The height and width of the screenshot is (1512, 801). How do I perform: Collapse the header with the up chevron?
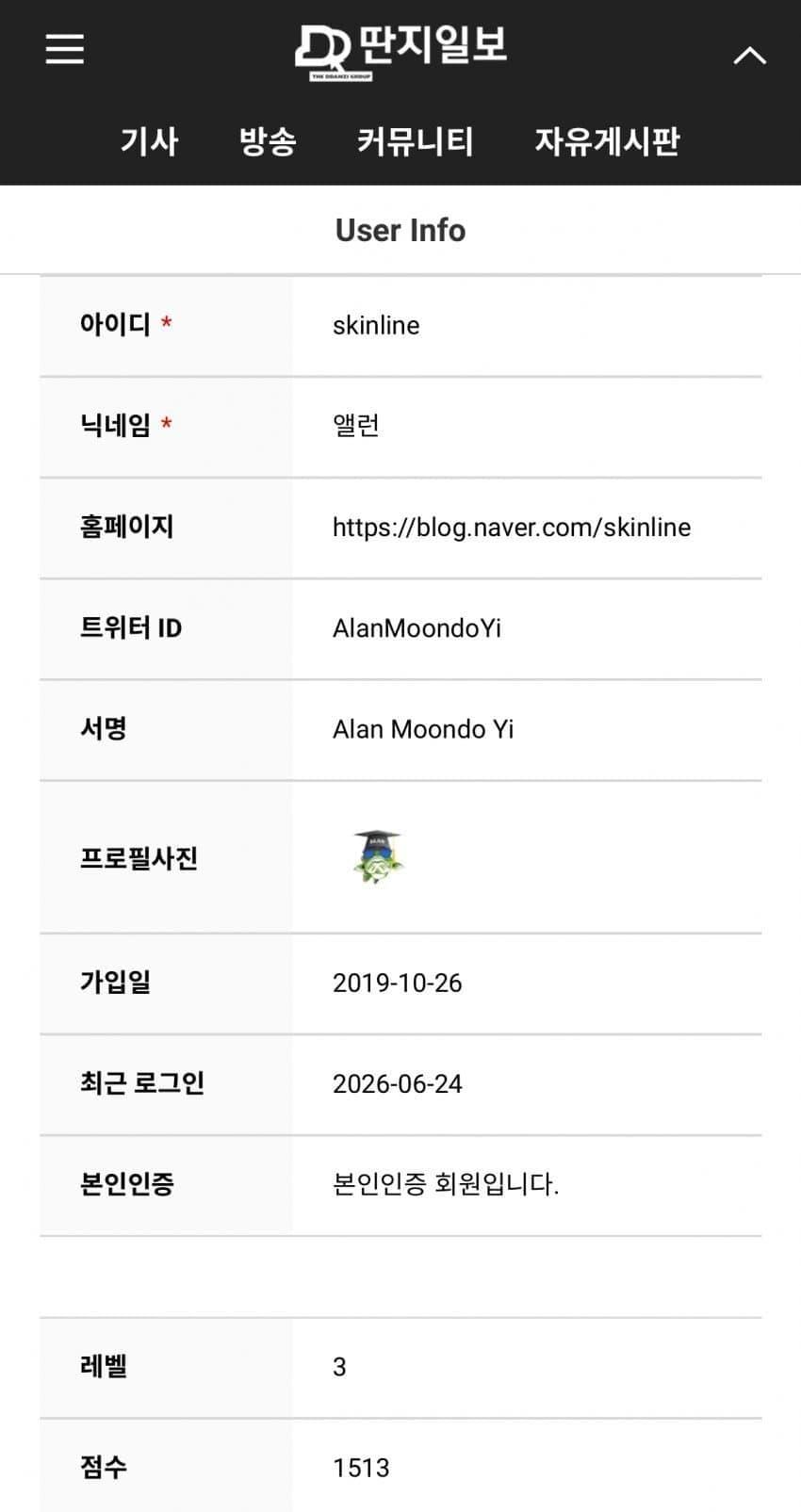(x=750, y=55)
